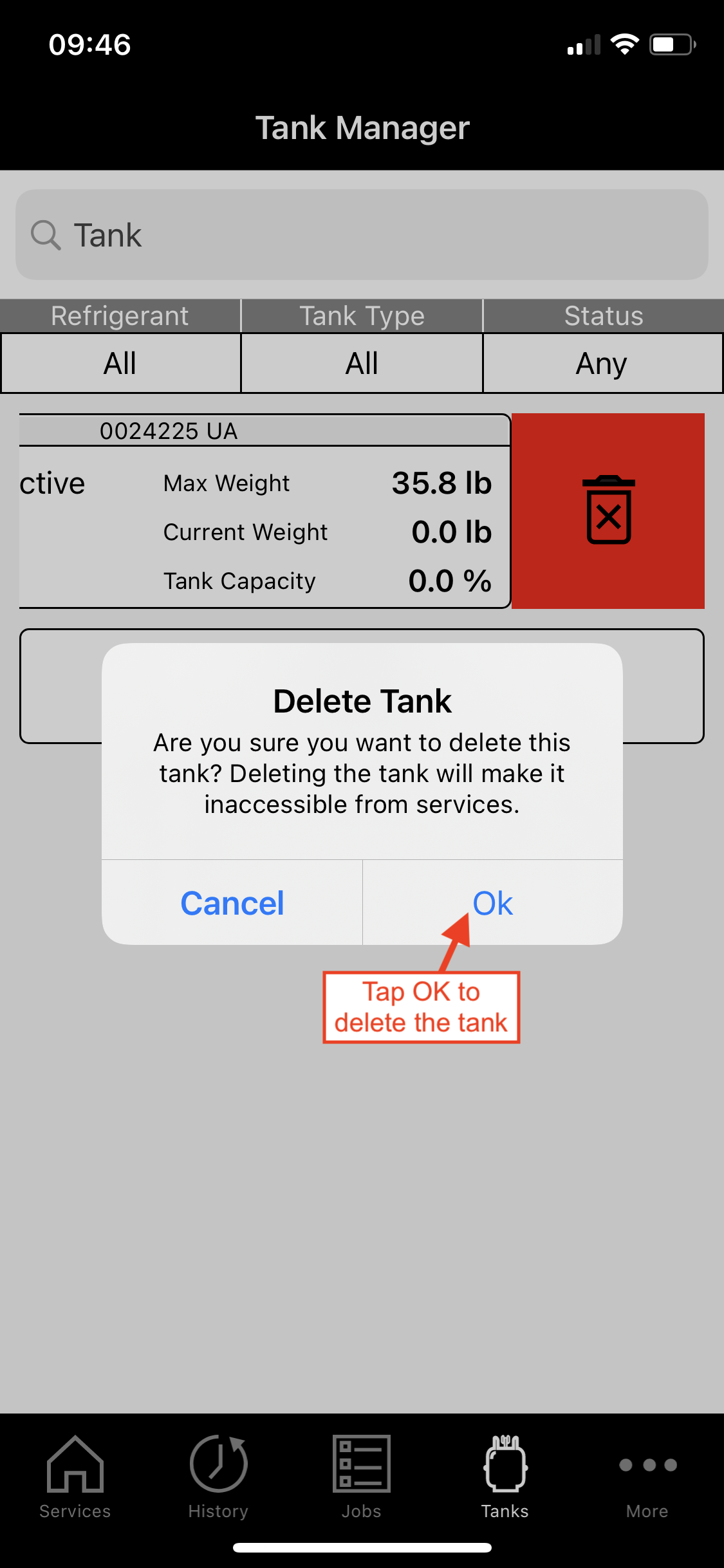
Task: Open the Refrigerant filter dropdown
Action: (120, 363)
